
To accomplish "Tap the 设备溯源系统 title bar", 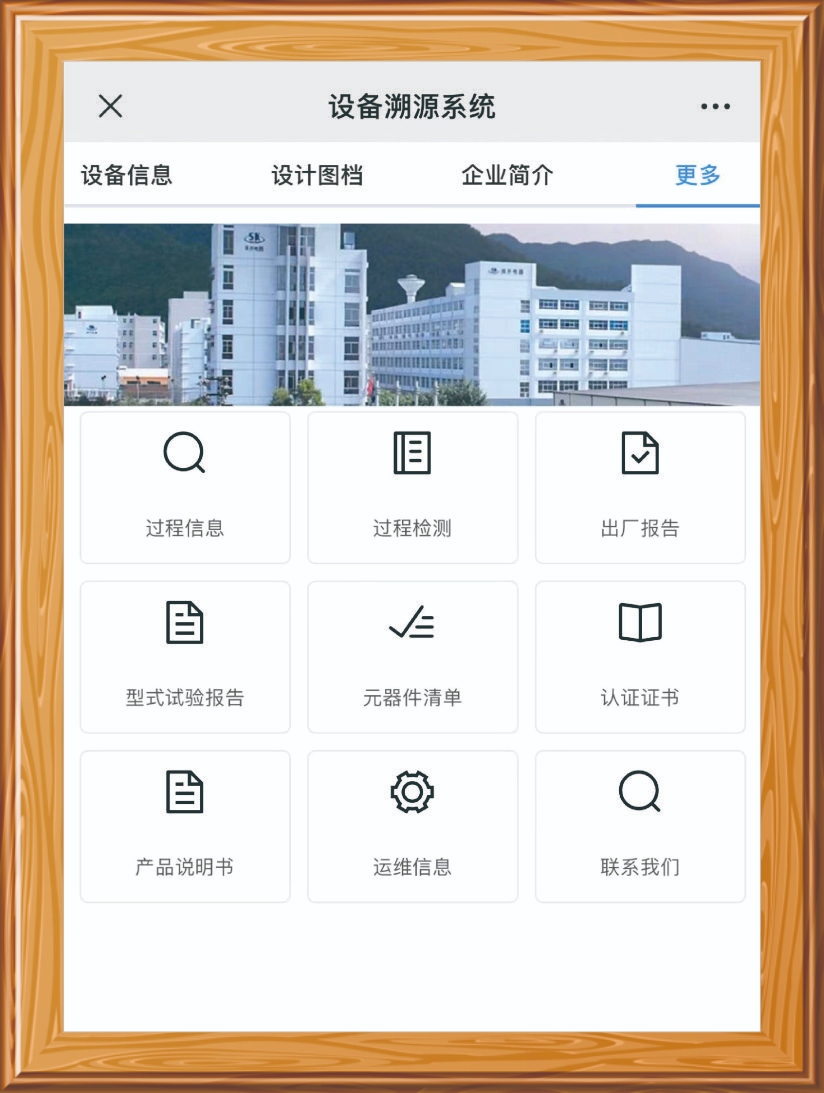I will click(412, 106).
